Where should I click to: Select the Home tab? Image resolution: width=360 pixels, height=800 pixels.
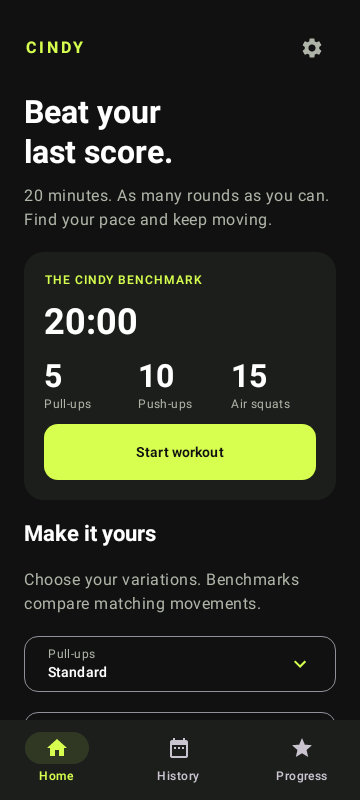pyautogui.click(x=57, y=760)
